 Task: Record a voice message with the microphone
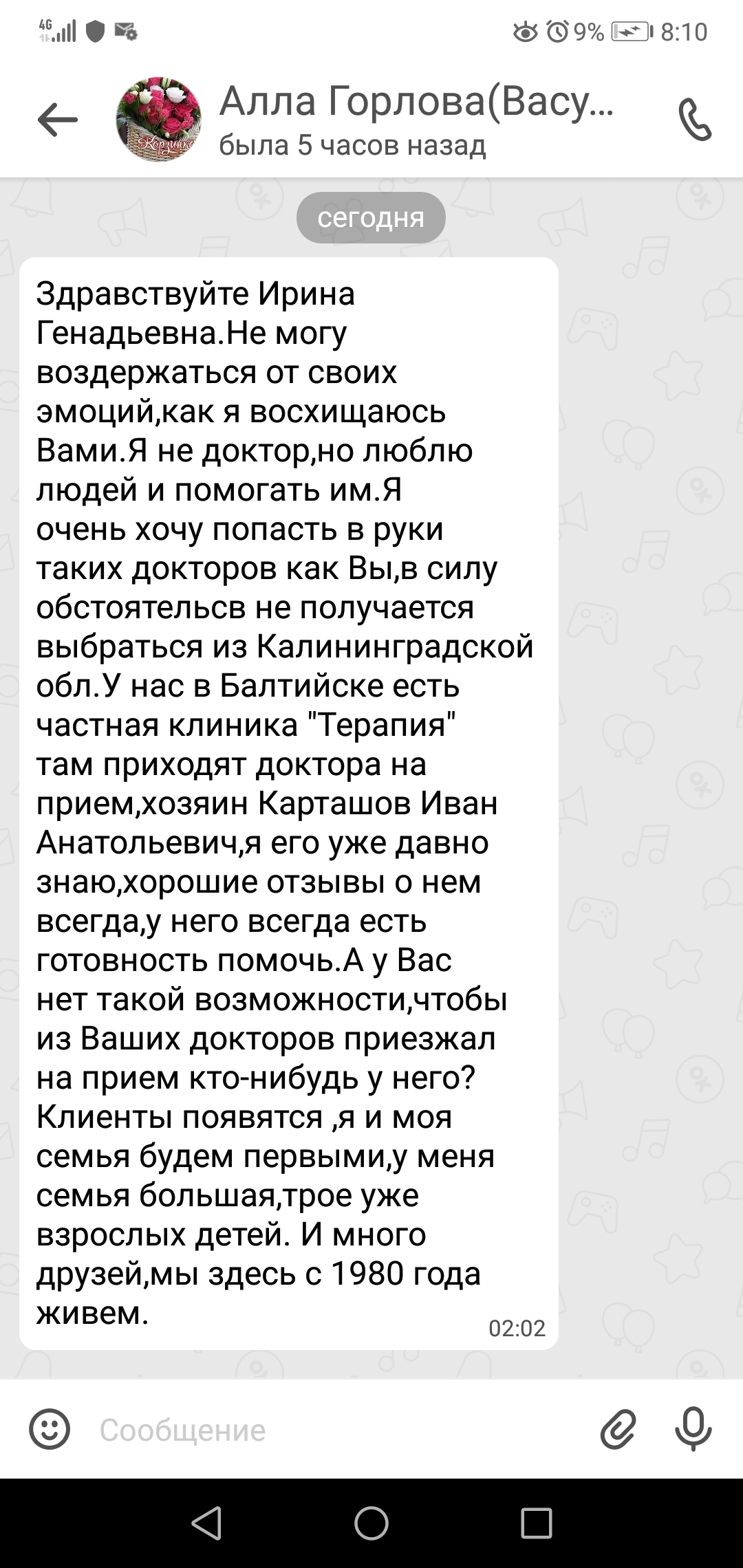[693, 1429]
